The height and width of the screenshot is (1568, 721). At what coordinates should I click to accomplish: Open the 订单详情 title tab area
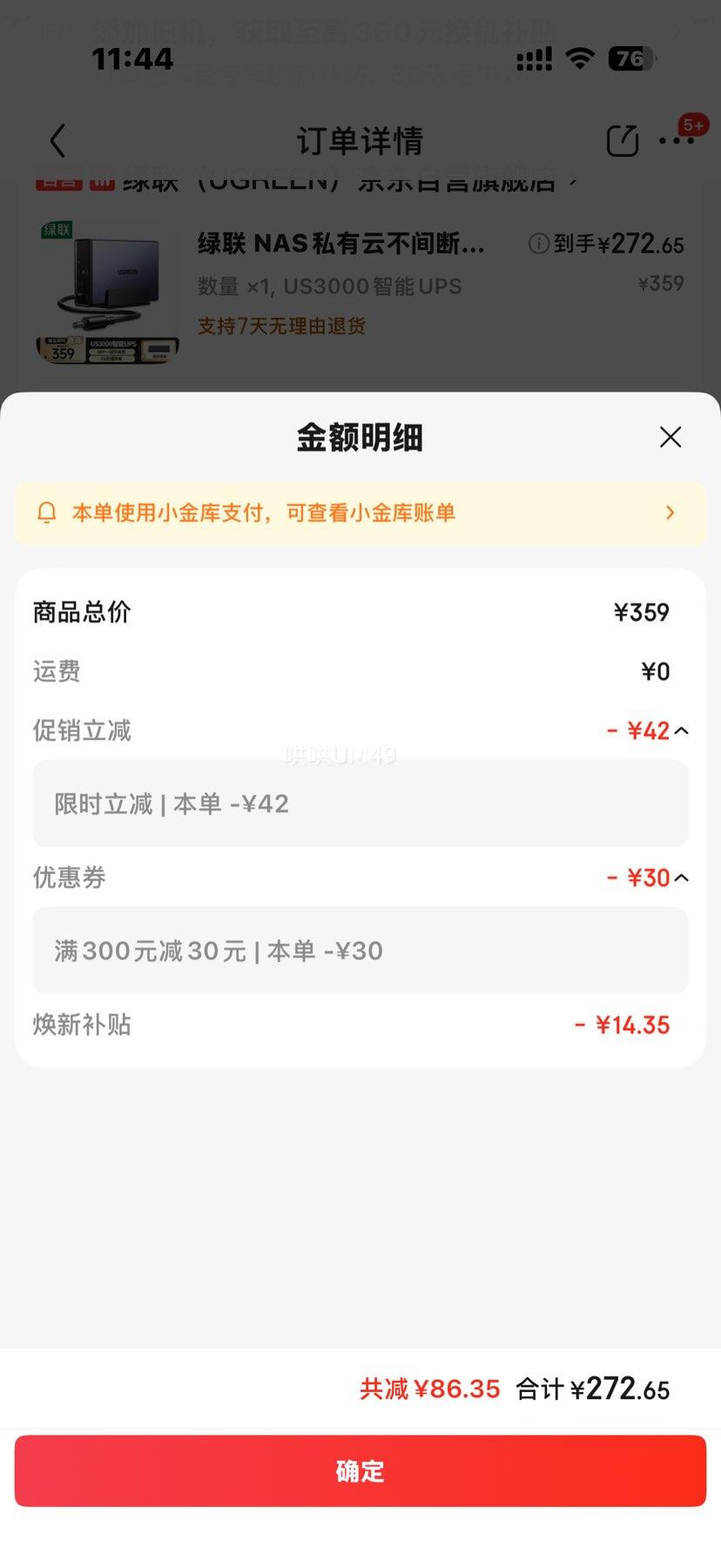click(360, 140)
